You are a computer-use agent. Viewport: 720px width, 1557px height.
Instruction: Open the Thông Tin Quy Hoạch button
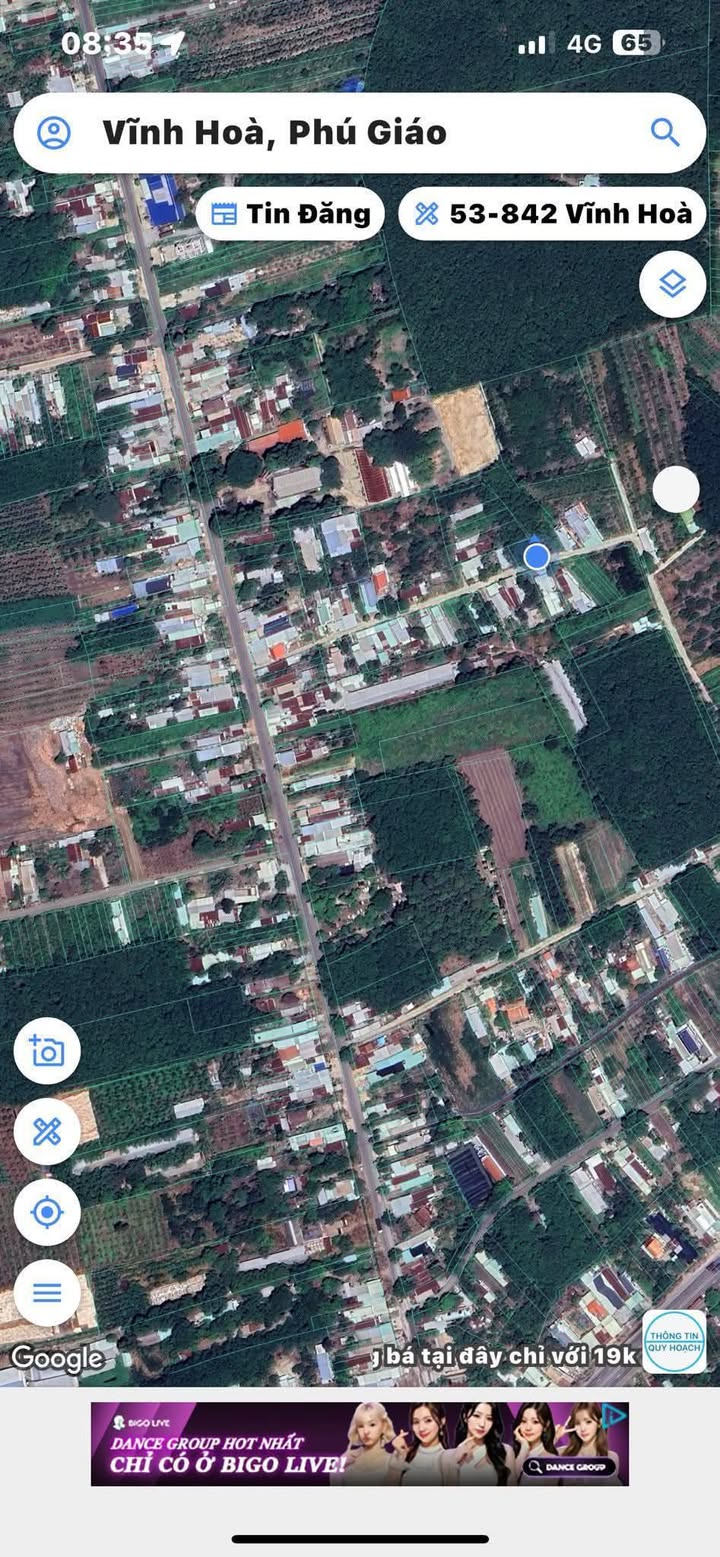point(674,1342)
